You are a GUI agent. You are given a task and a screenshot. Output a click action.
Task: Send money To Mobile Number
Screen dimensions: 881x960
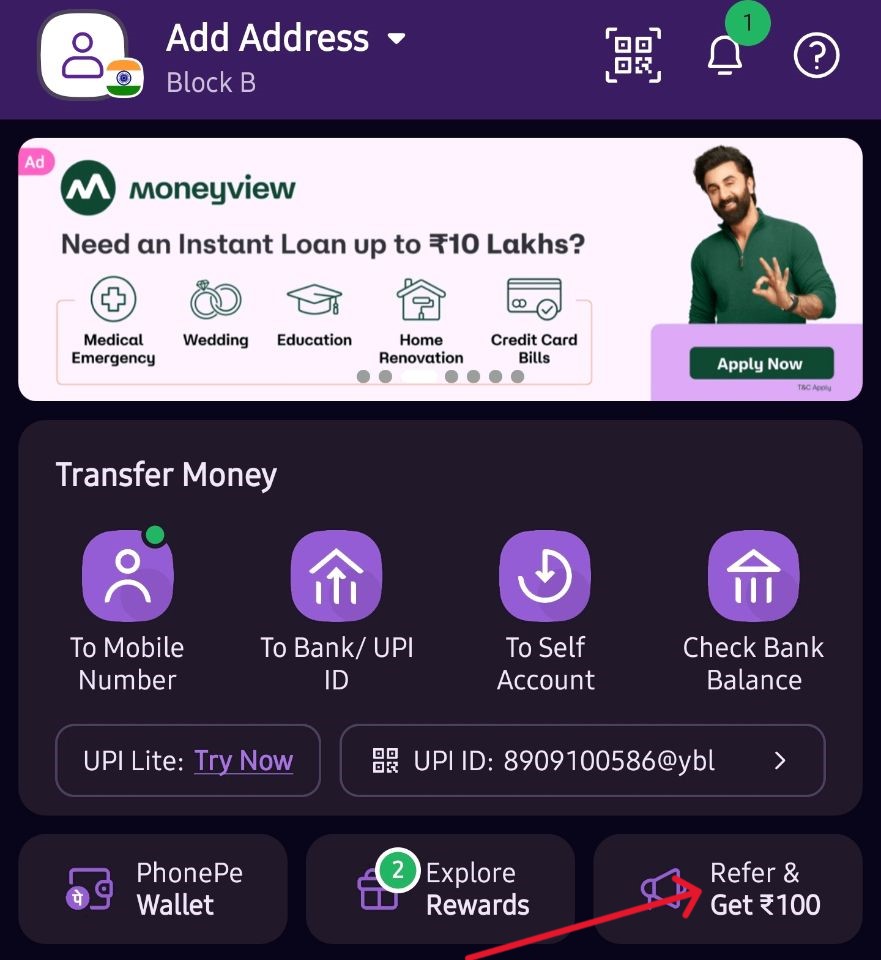[x=127, y=576]
